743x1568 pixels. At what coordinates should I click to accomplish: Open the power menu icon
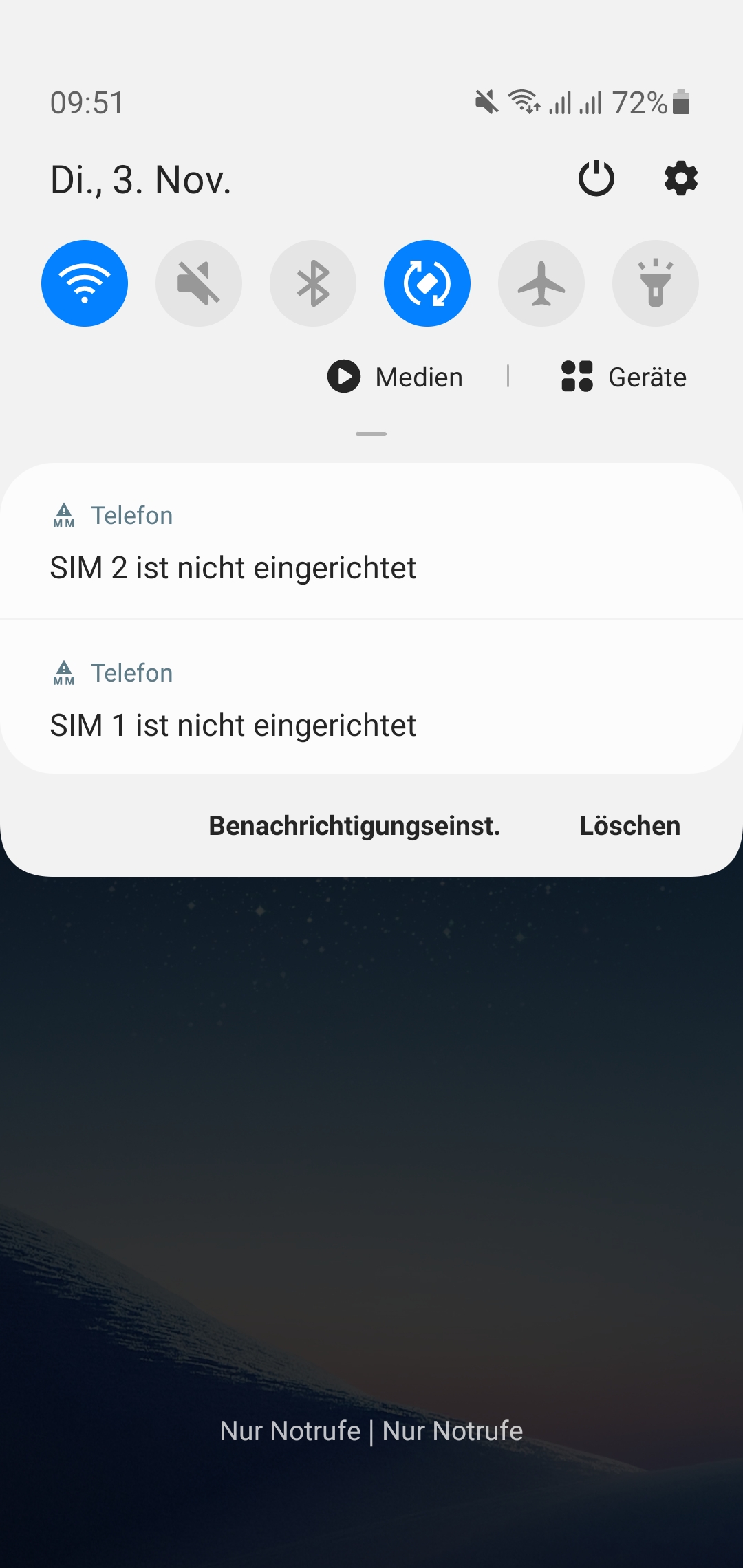[596, 179]
